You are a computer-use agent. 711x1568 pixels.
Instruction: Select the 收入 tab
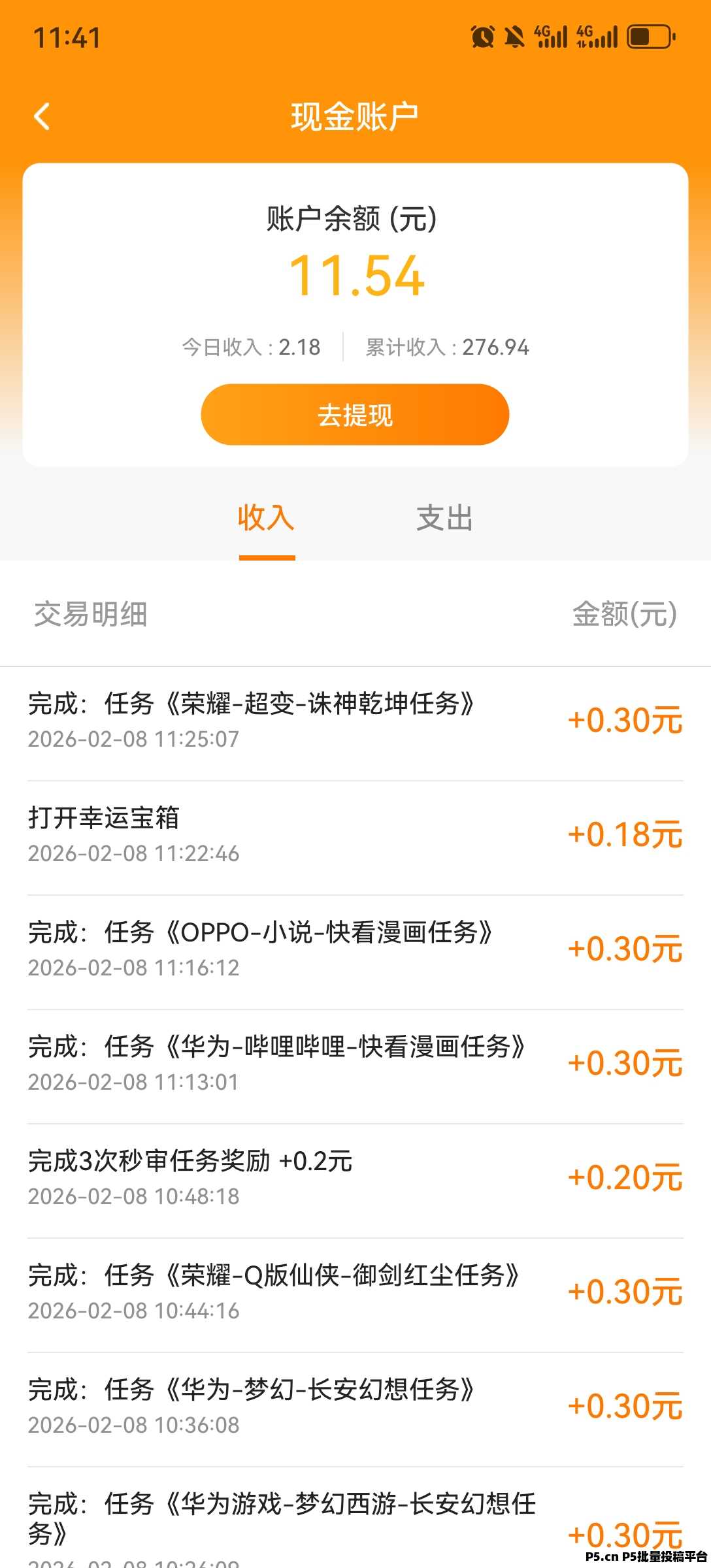267,519
